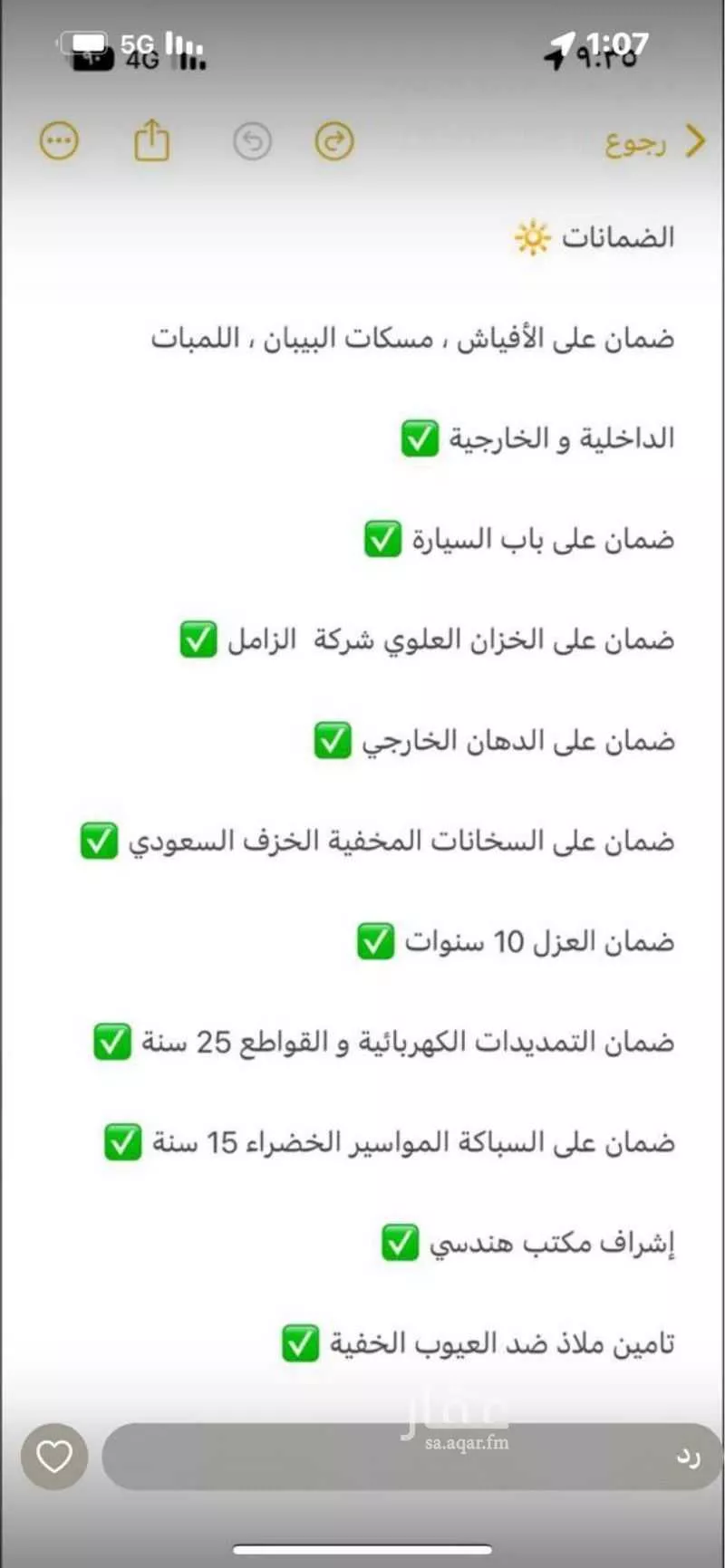The width and height of the screenshot is (725, 1568).
Task: Tap the checkmark beside الداخلية و الخارجية
Action: (420, 439)
